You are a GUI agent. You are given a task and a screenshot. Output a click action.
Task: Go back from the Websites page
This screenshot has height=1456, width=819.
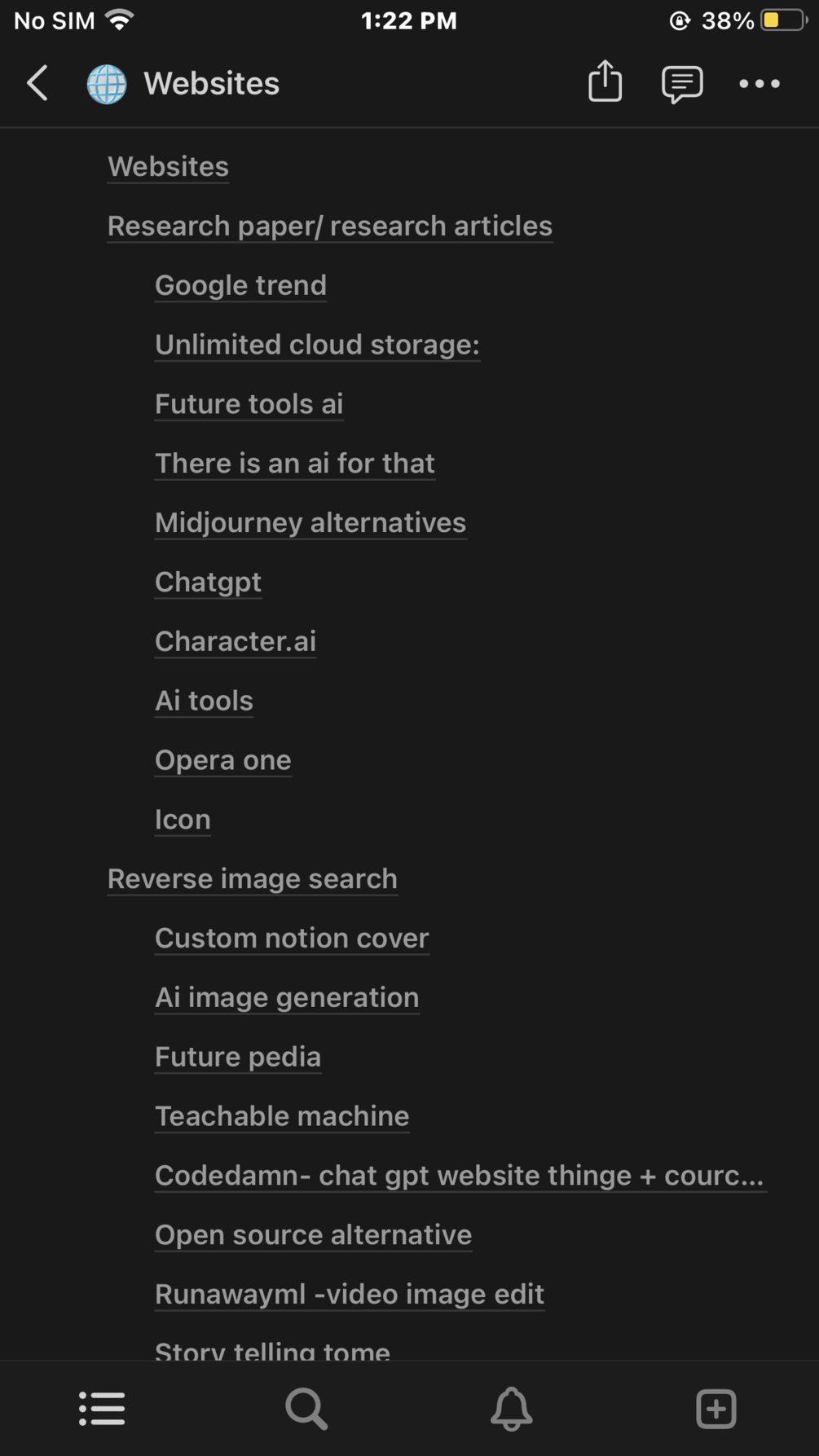37,83
